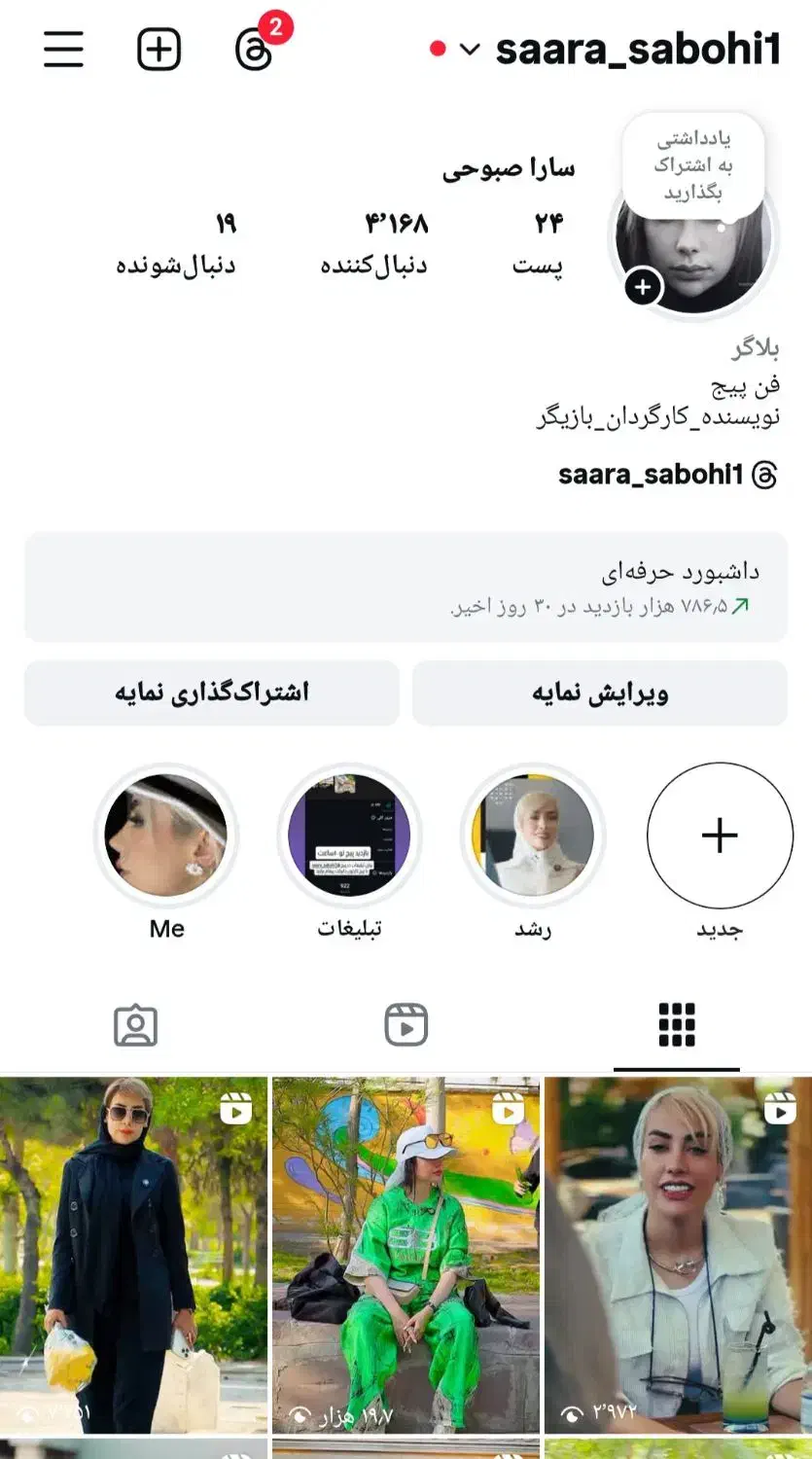Tap the edit profile button

tap(599, 694)
